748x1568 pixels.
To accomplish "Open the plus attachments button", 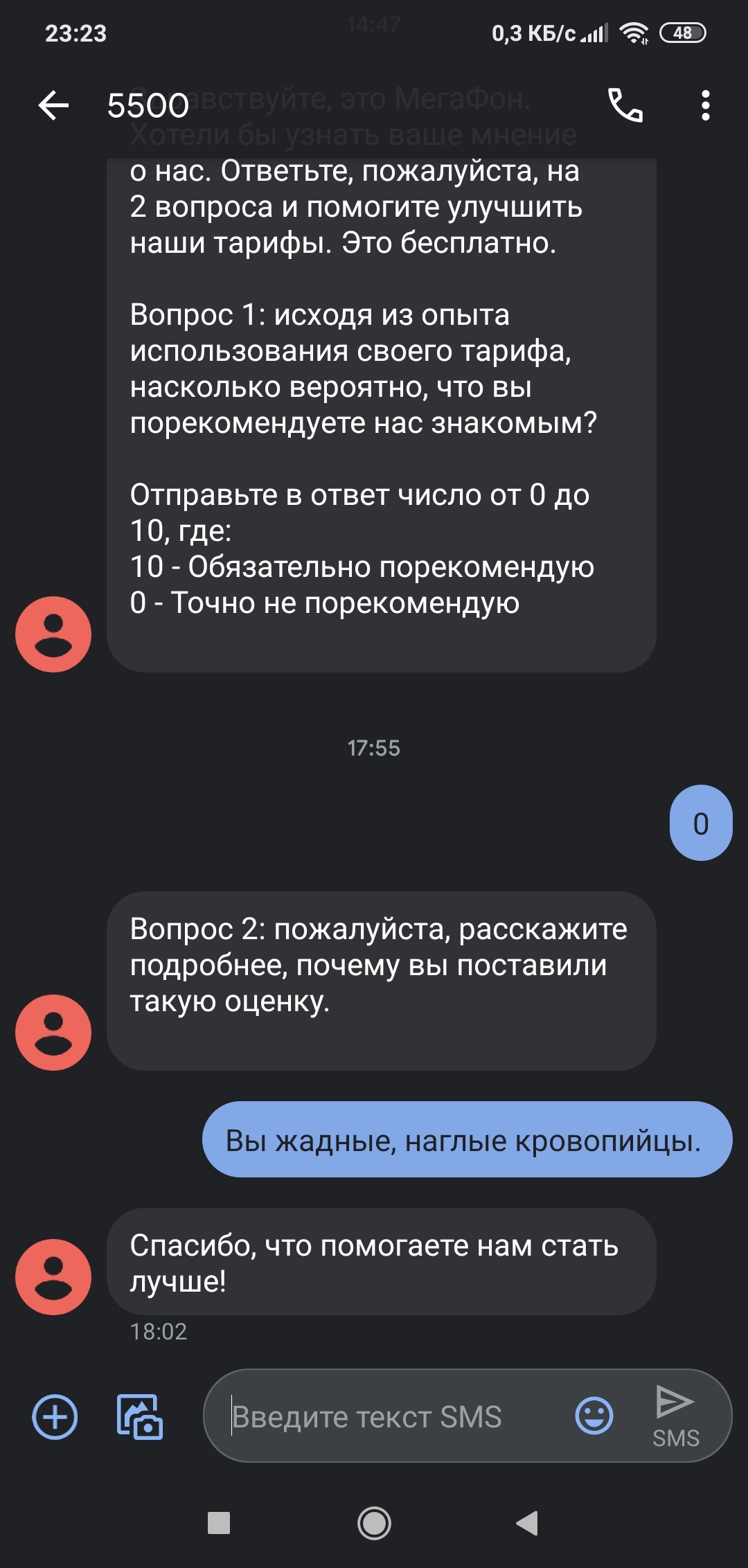I will click(55, 1416).
